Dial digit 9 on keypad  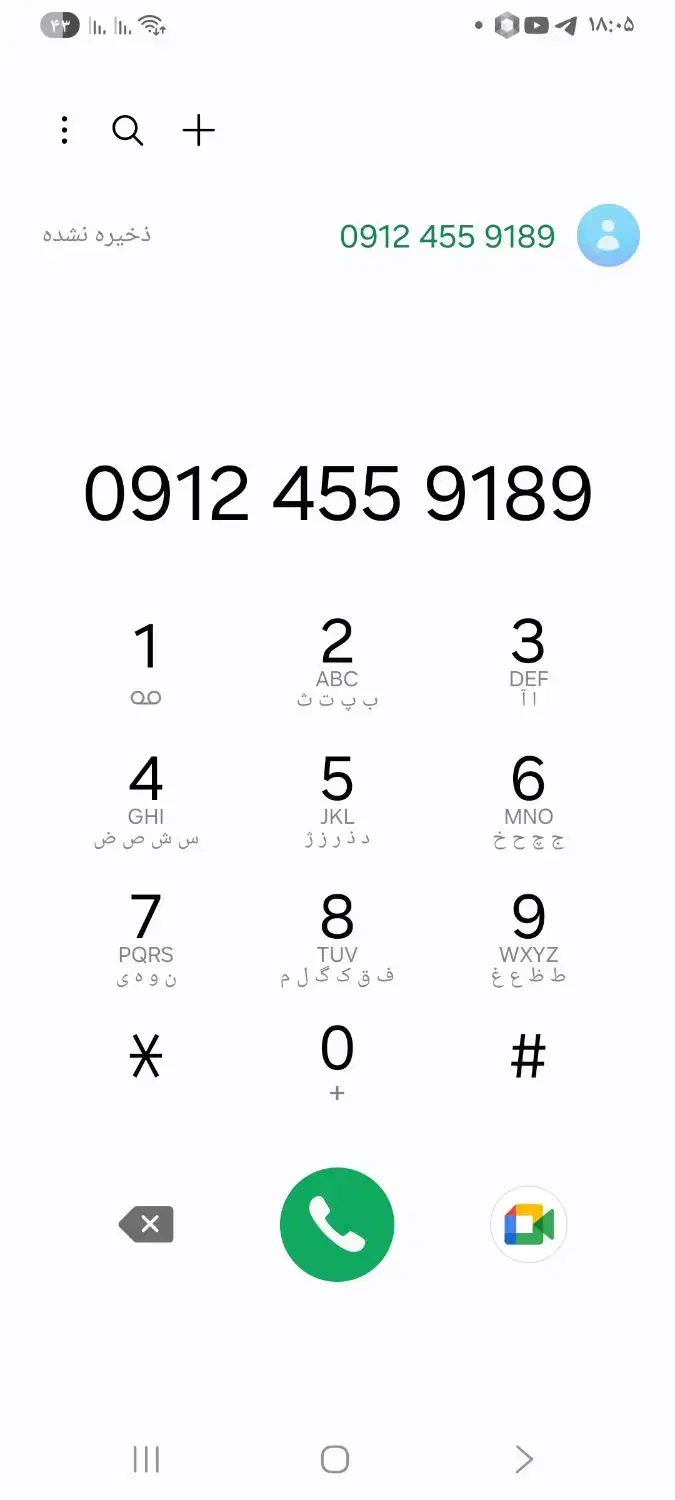click(528, 937)
